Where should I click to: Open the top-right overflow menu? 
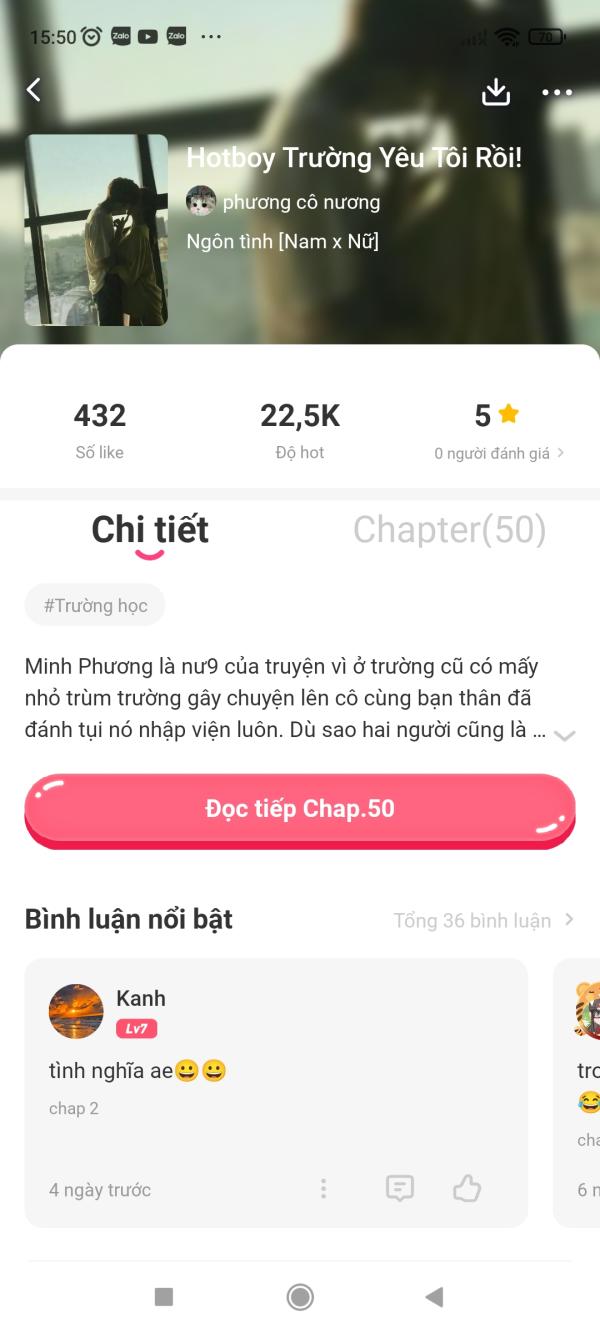click(557, 92)
